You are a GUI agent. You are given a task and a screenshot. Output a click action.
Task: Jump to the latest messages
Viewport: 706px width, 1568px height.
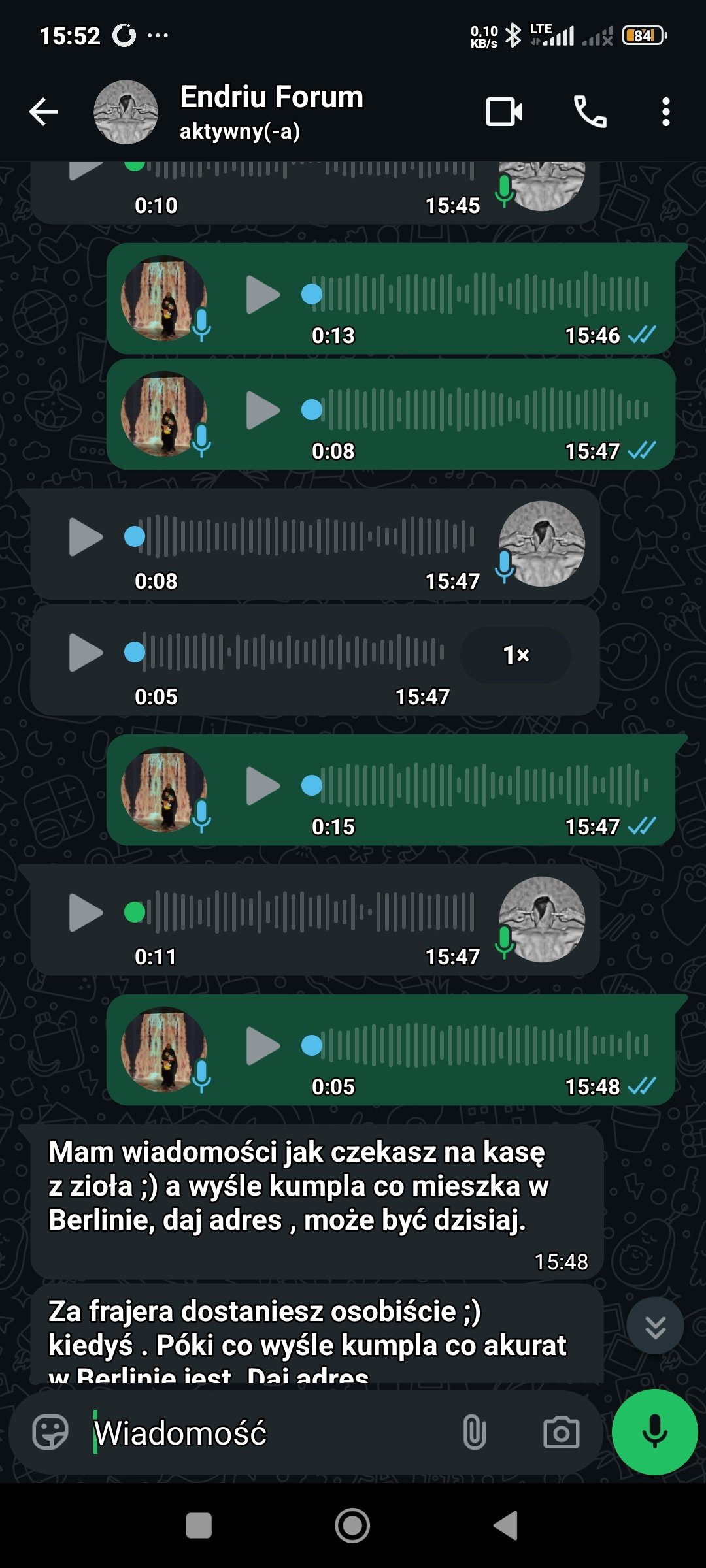[655, 1327]
